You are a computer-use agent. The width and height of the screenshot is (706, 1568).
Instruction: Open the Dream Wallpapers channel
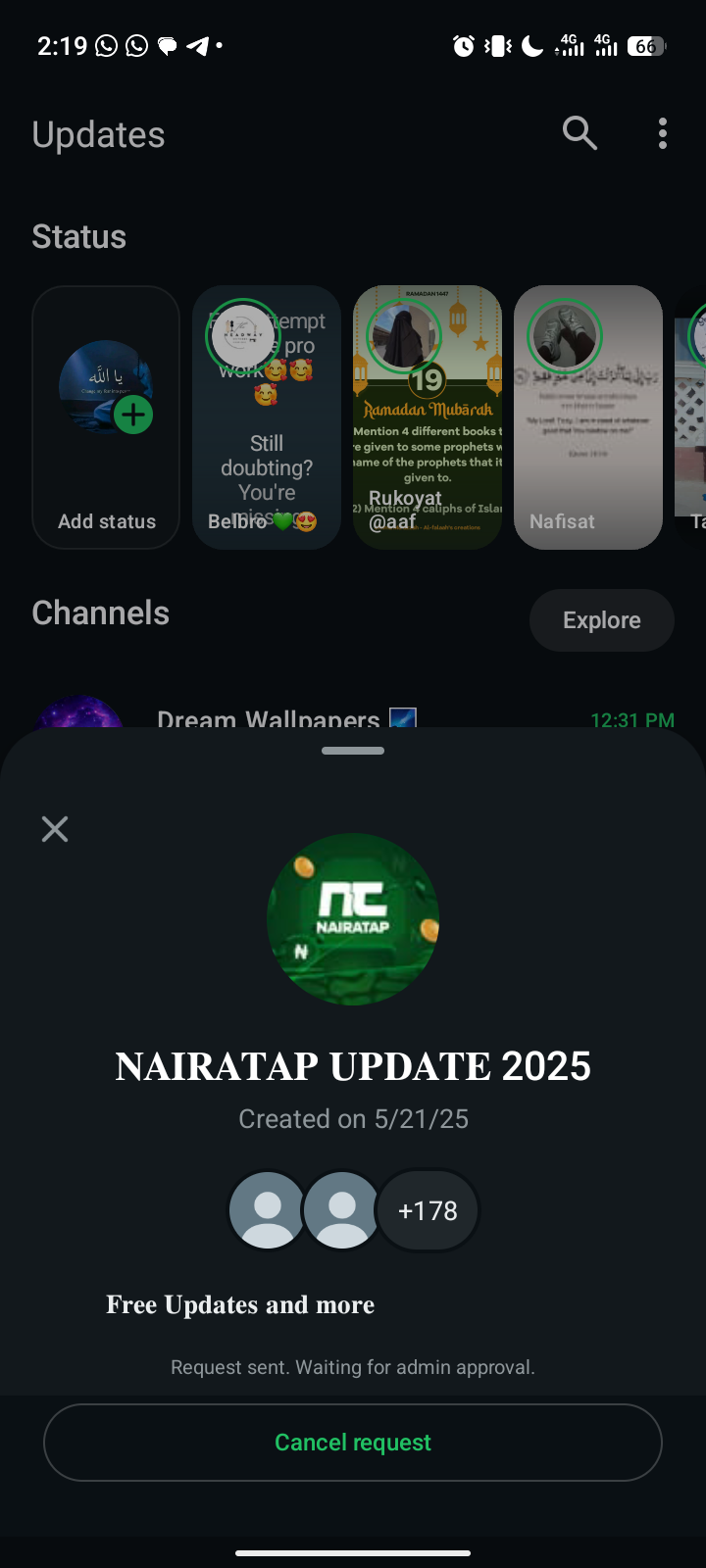click(x=269, y=719)
